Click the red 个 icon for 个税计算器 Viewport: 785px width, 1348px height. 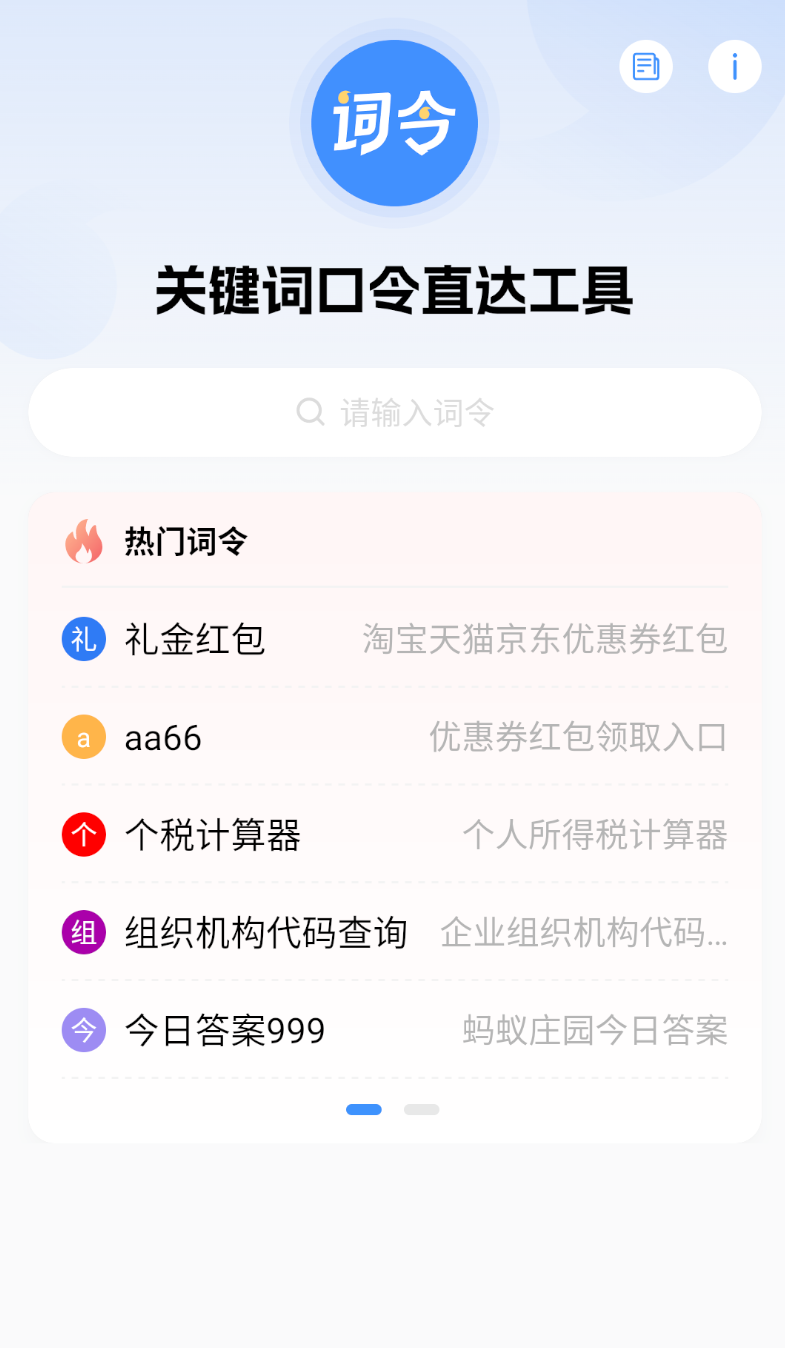pos(83,835)
